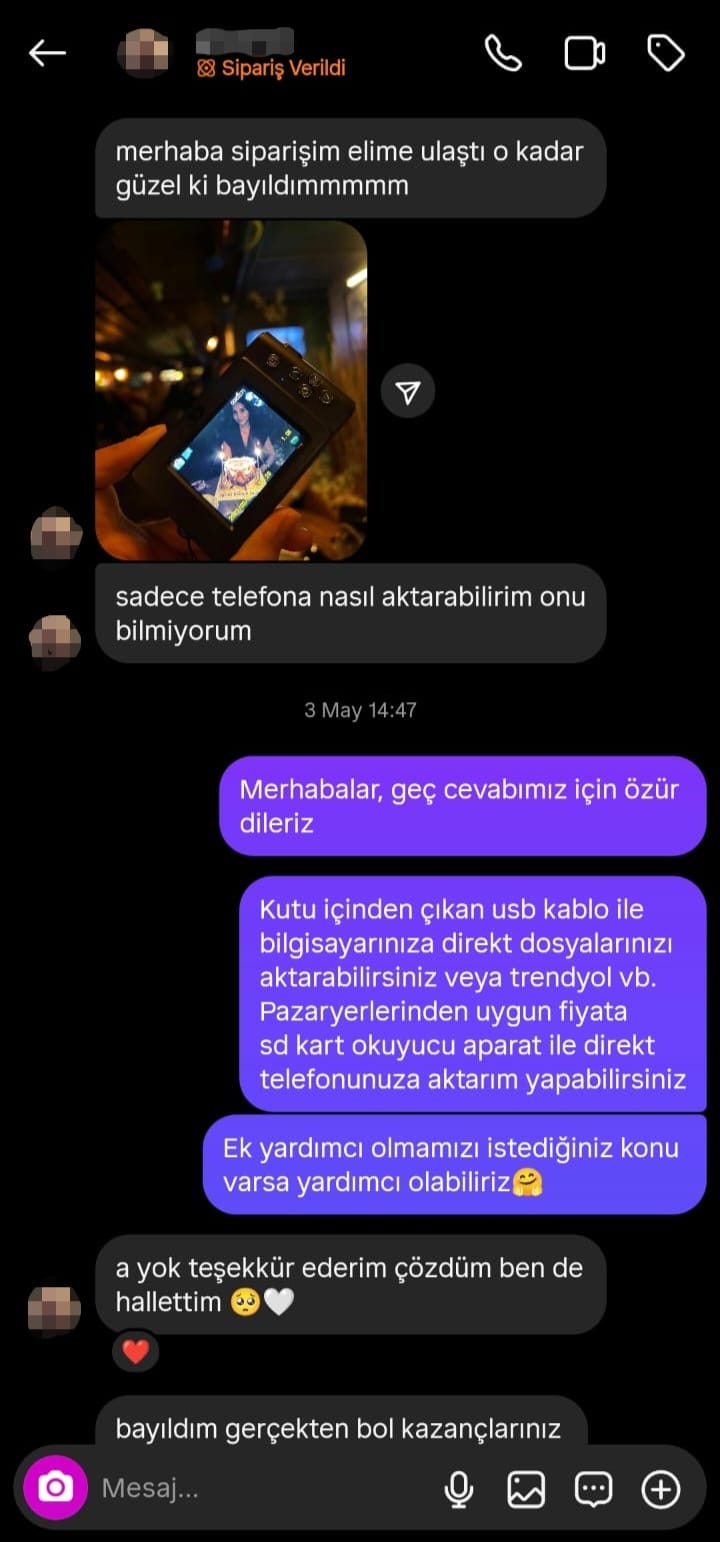
Task: Go back to the inbox list
Action: click(x=47, y=54)
